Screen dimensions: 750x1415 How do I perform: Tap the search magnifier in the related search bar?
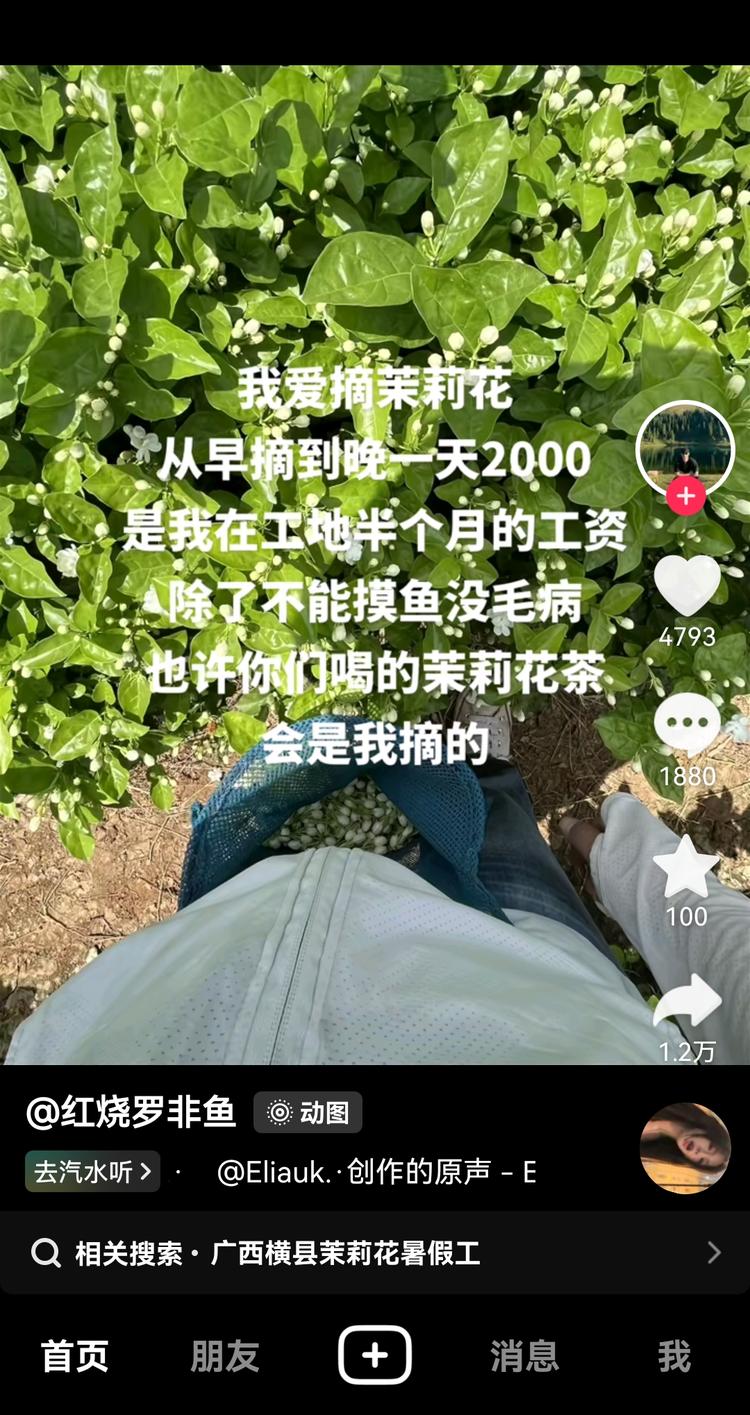[x=45, y=1251]
